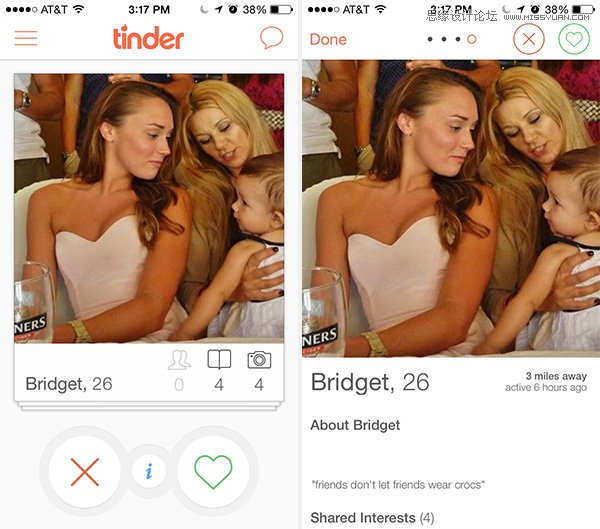This screenshot has width=600, height=529.
Task: Tap Done to close the profile details
Action: pyautogui.click(x=328, y=40)
